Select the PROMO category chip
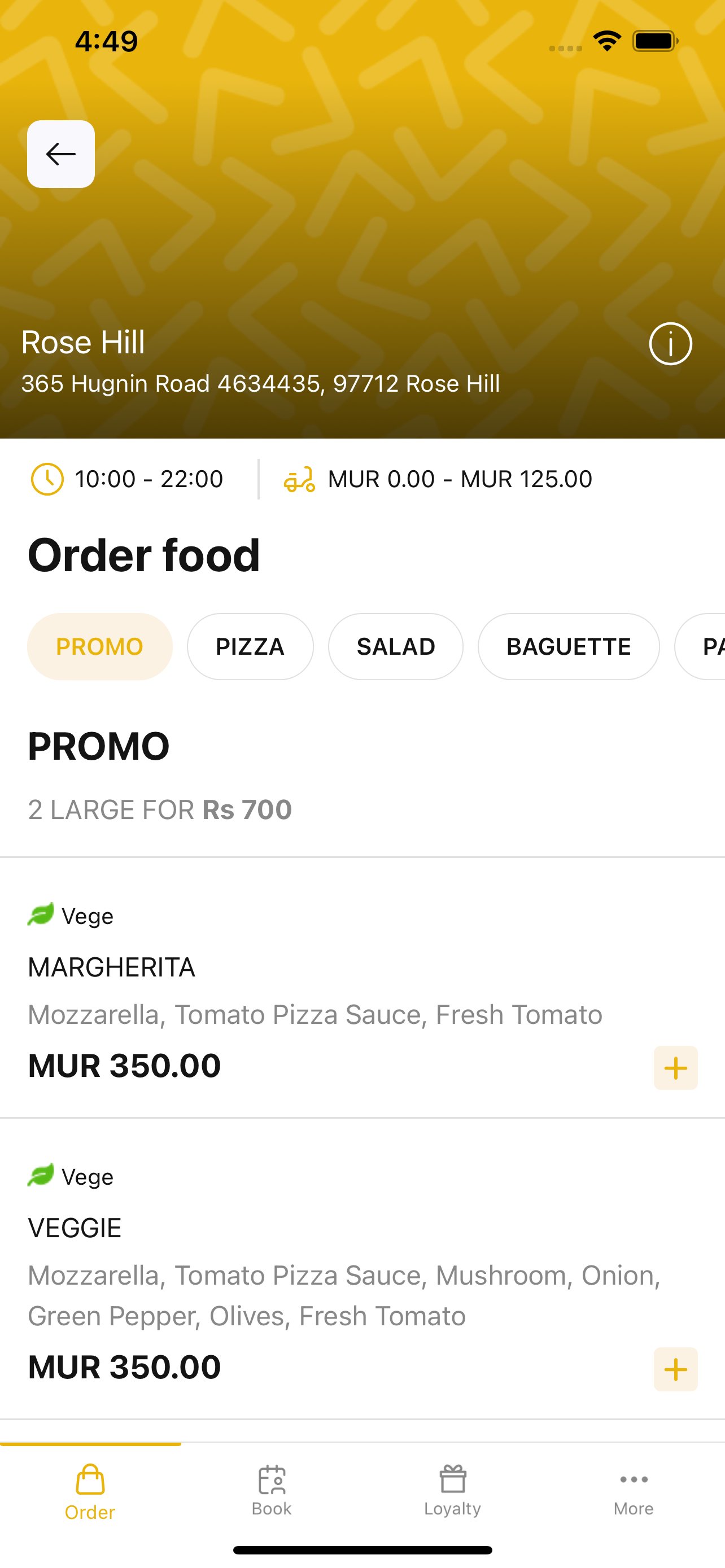Image resolution: width=725 pixels, height=1568 pixels. pyautogui.click(x=100, y=646)
